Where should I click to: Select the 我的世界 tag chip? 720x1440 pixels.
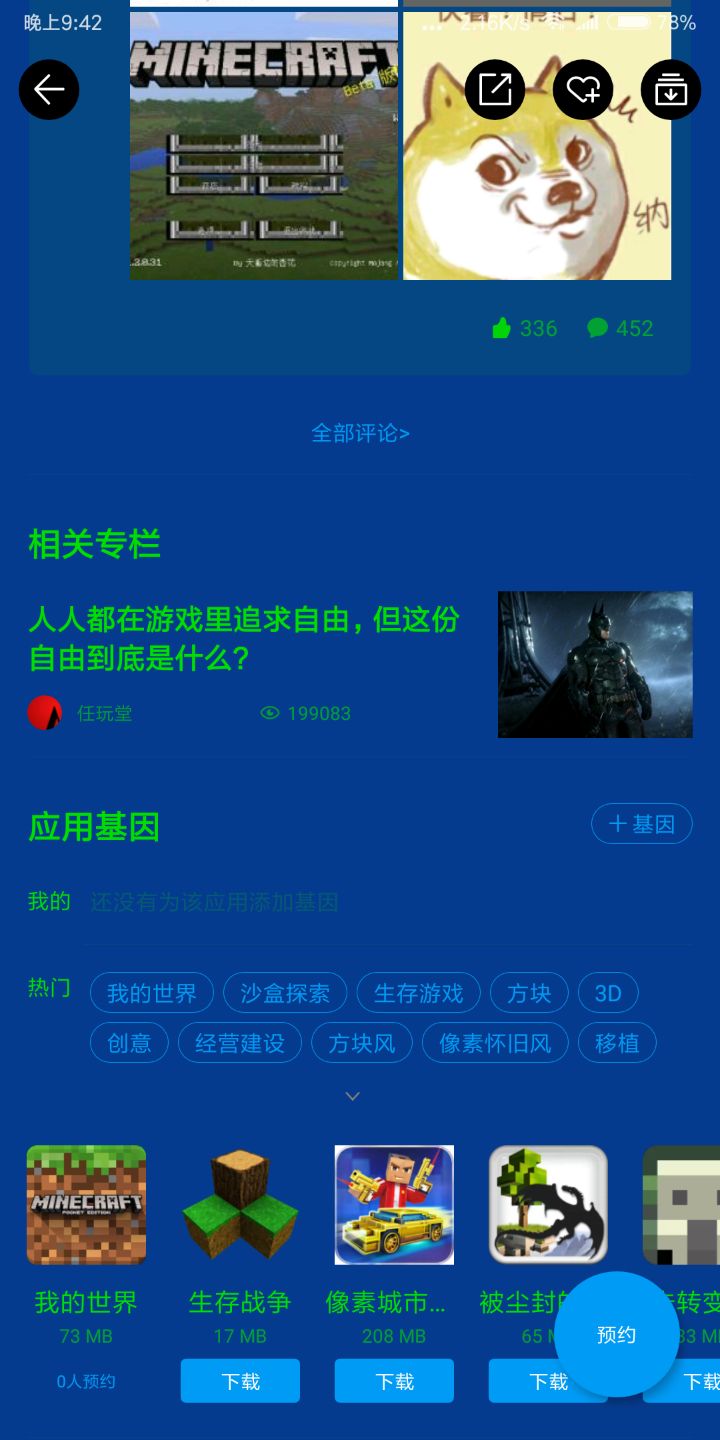pos(152,993)
